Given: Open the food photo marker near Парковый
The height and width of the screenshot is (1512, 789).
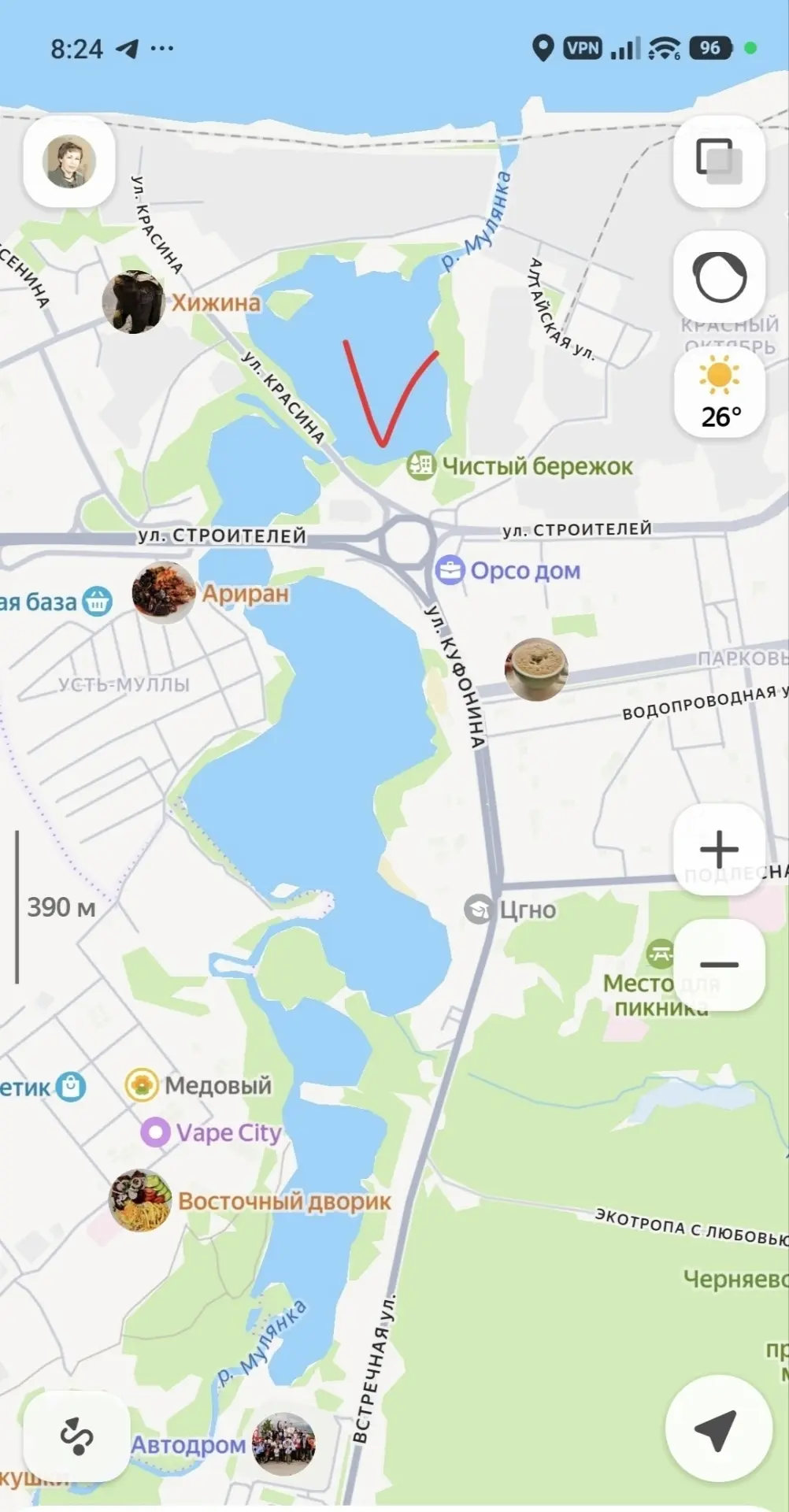Looking at the screenshot, I should click(536, 669).
